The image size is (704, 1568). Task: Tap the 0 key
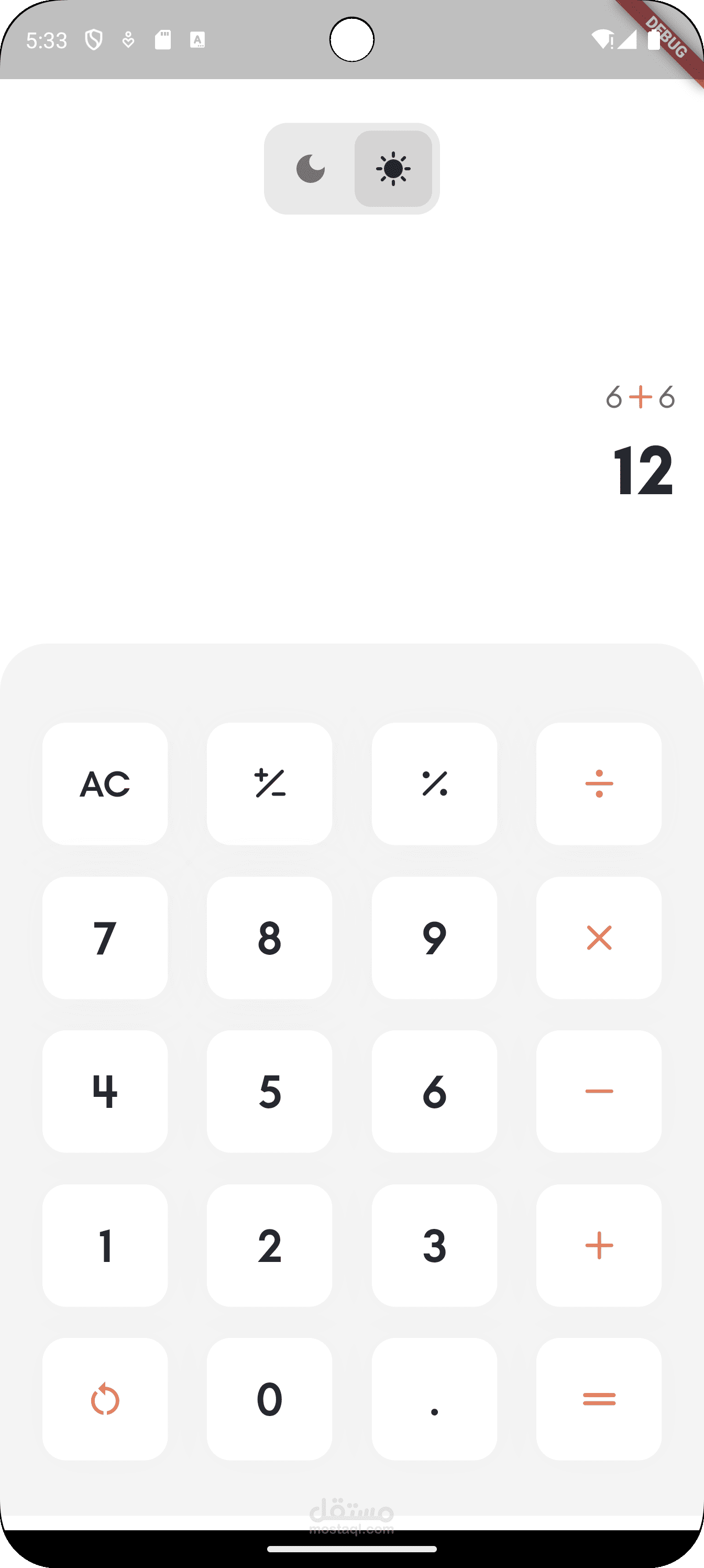(270, 1399)
